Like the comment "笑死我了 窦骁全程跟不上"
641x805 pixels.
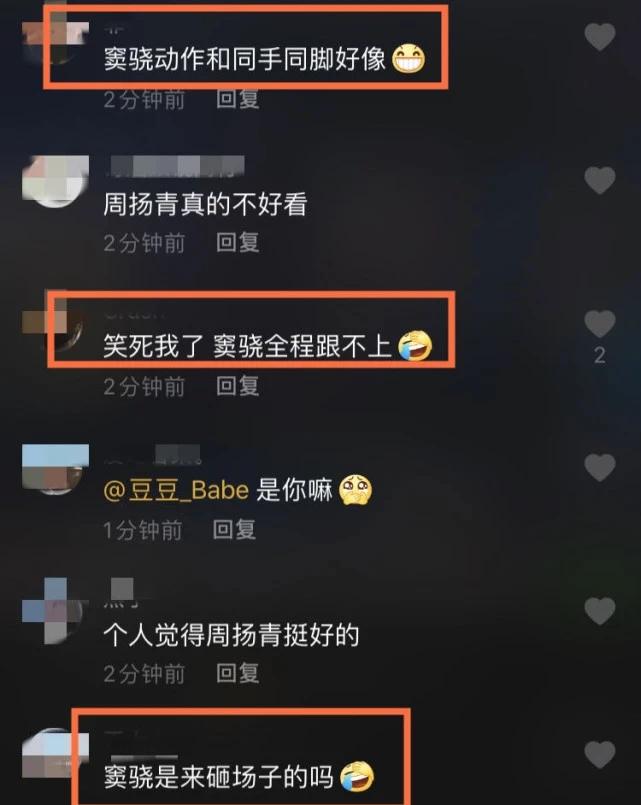pos(599,324)
